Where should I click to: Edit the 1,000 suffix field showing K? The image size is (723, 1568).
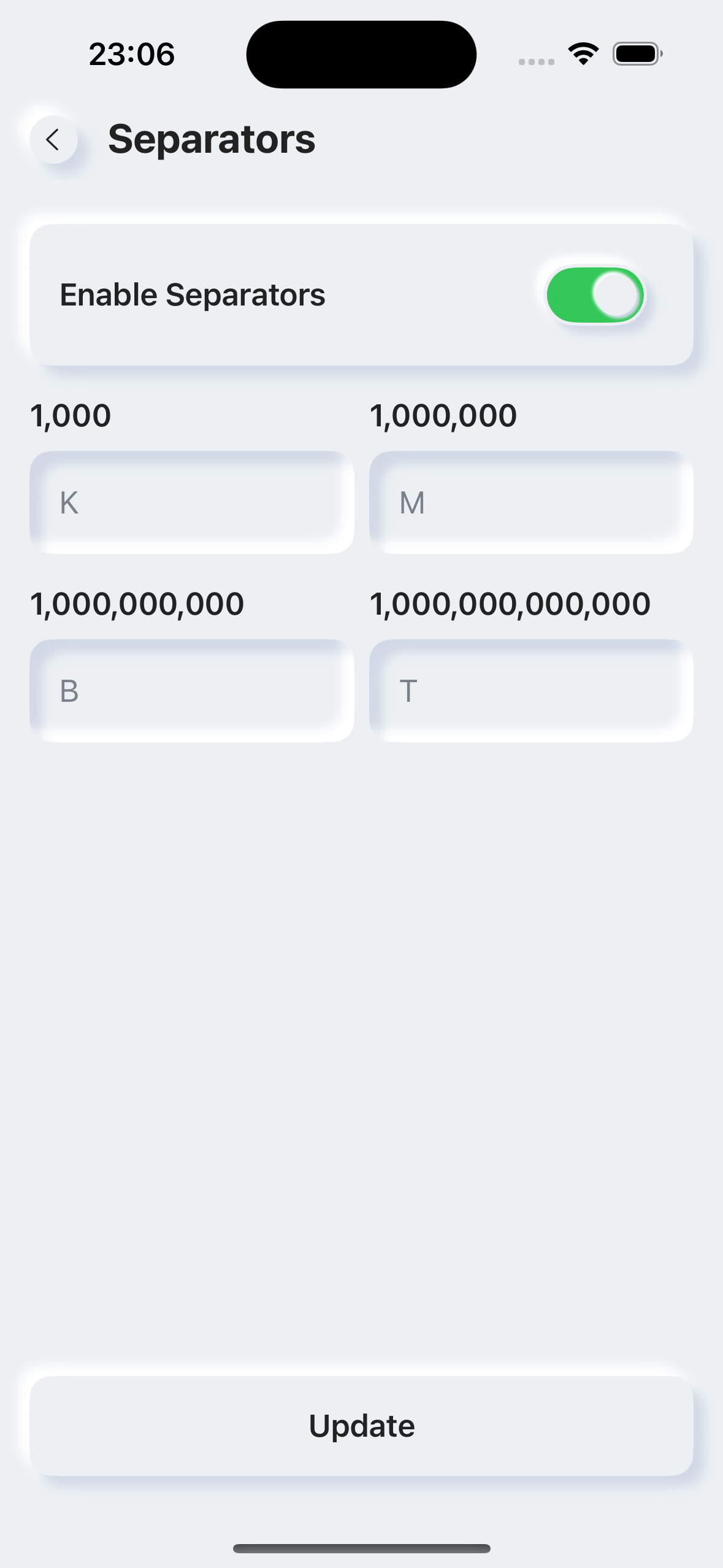pyautogui.click(x=191, y=503)
